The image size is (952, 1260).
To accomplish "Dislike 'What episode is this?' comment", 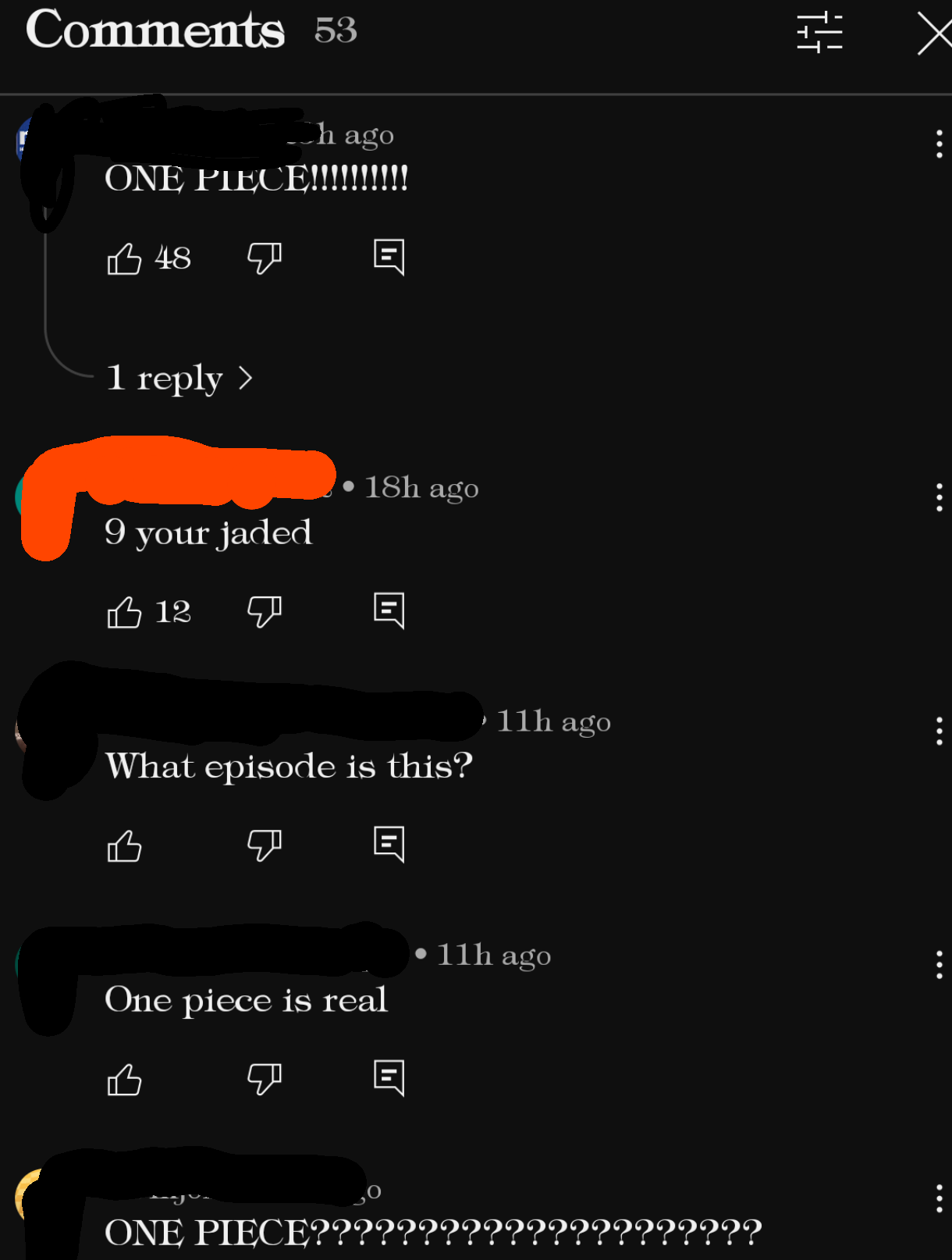I will 264,845.
